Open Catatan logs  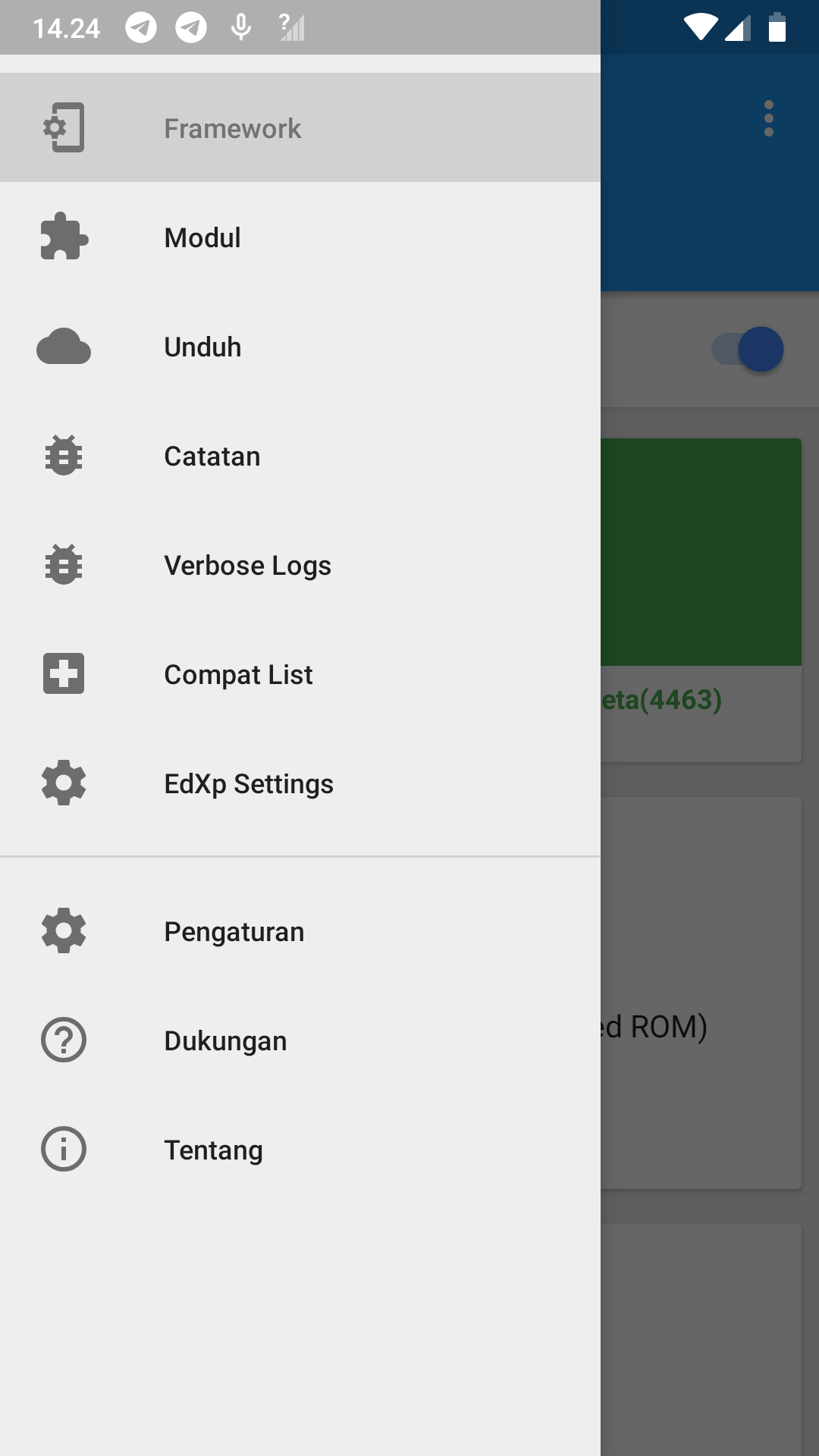[x=300, y=456]
